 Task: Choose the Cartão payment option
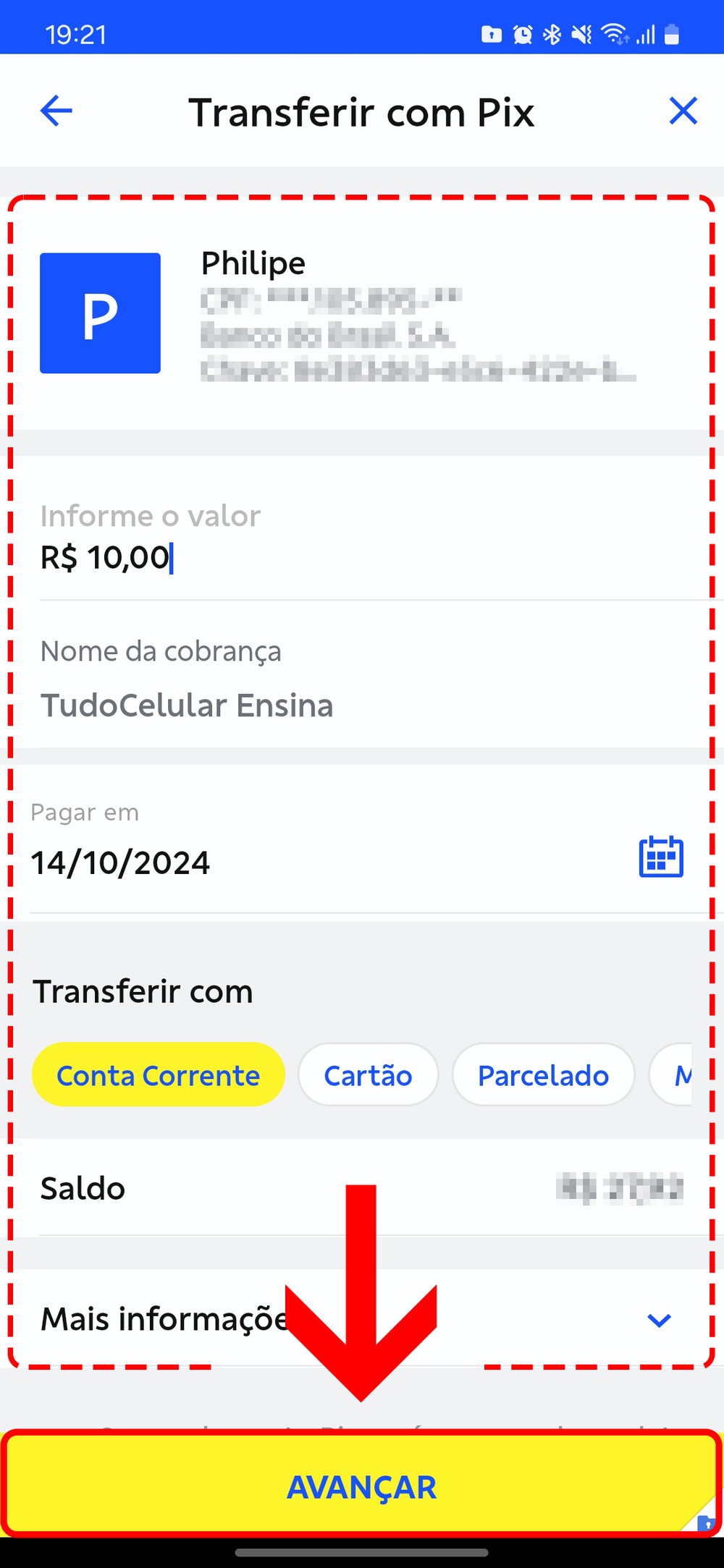[x=368, y=1075]
